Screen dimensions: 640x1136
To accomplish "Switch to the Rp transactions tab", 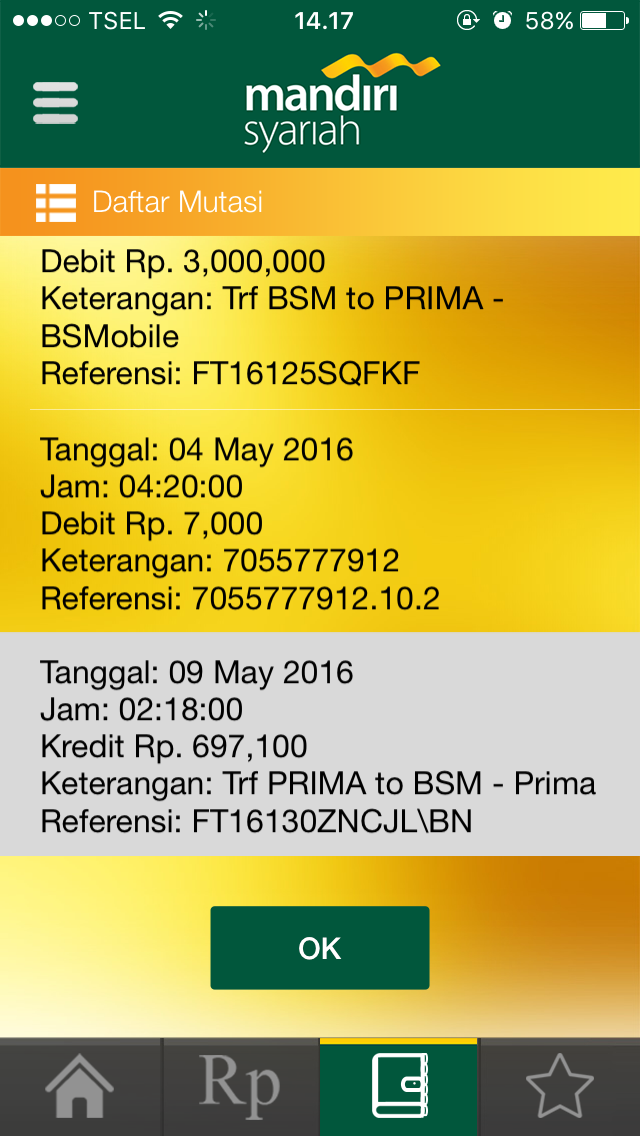I will [x=240, y=1087].
